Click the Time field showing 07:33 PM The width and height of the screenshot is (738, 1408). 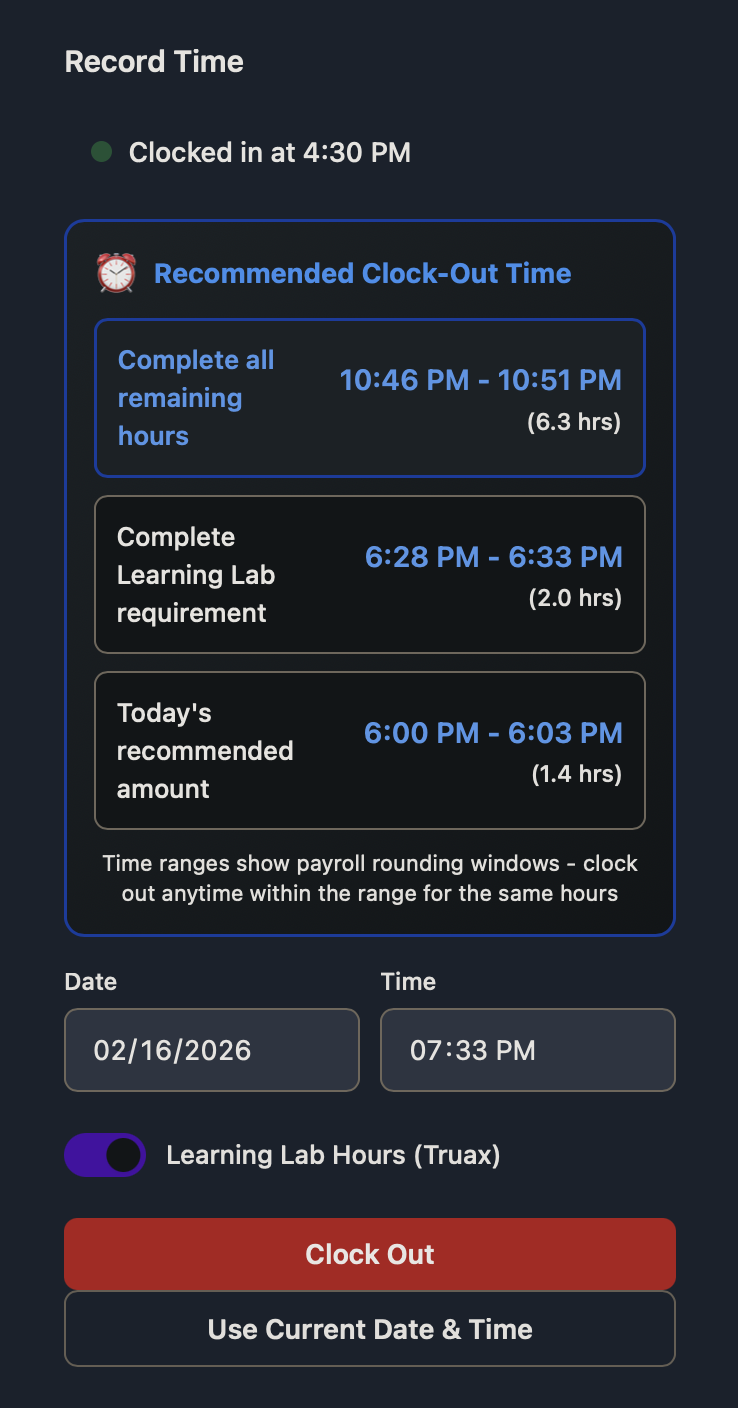[x=527, y=1050]
